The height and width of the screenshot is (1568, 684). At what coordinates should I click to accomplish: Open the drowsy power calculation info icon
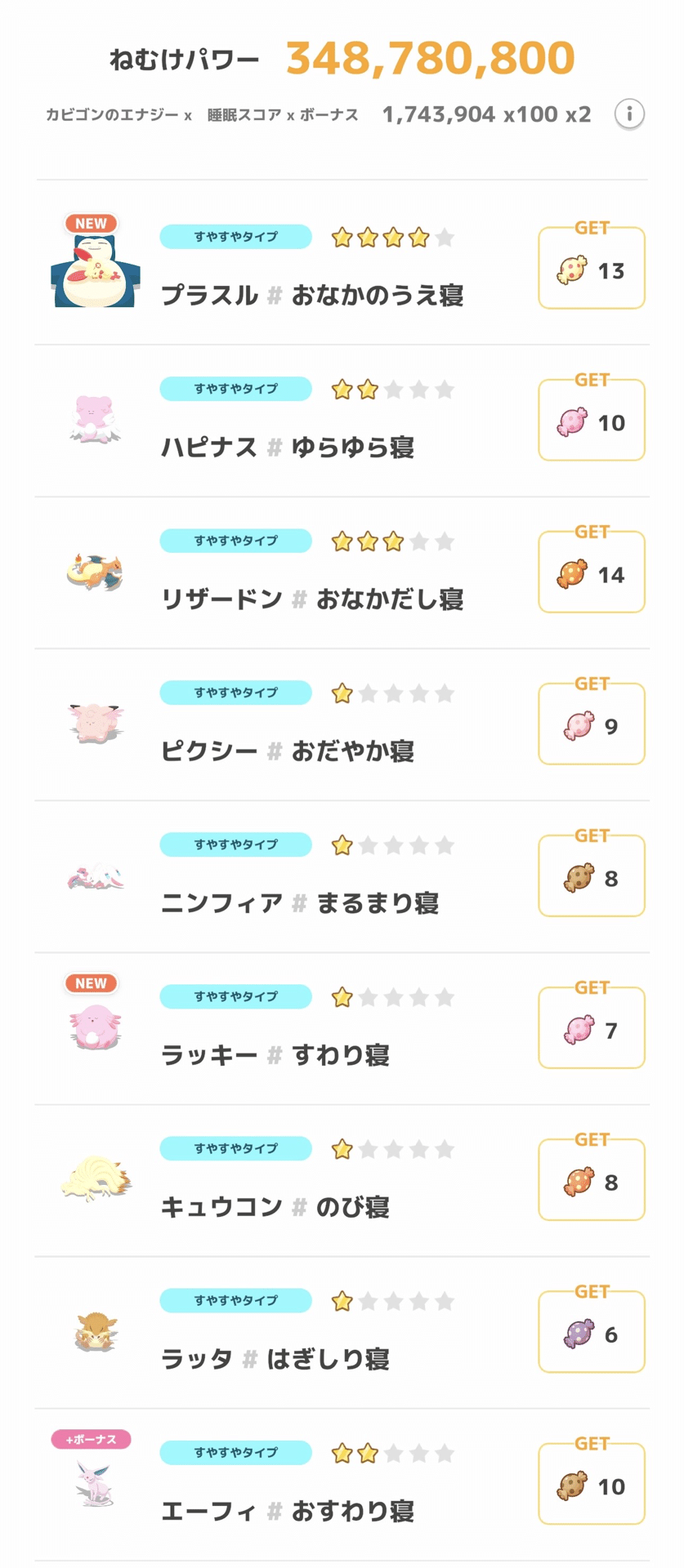click(629, 114)
